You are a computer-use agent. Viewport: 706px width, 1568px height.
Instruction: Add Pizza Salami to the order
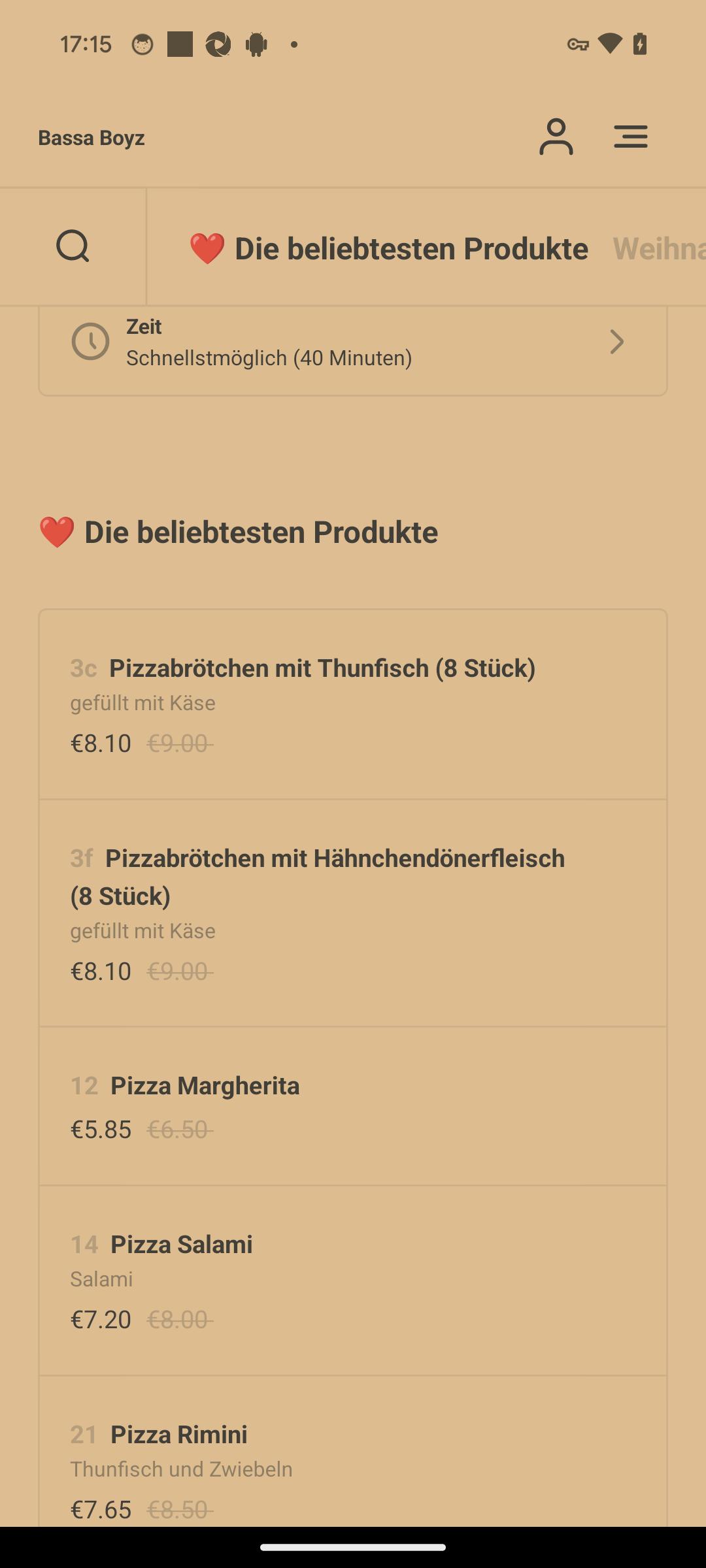353,1281
